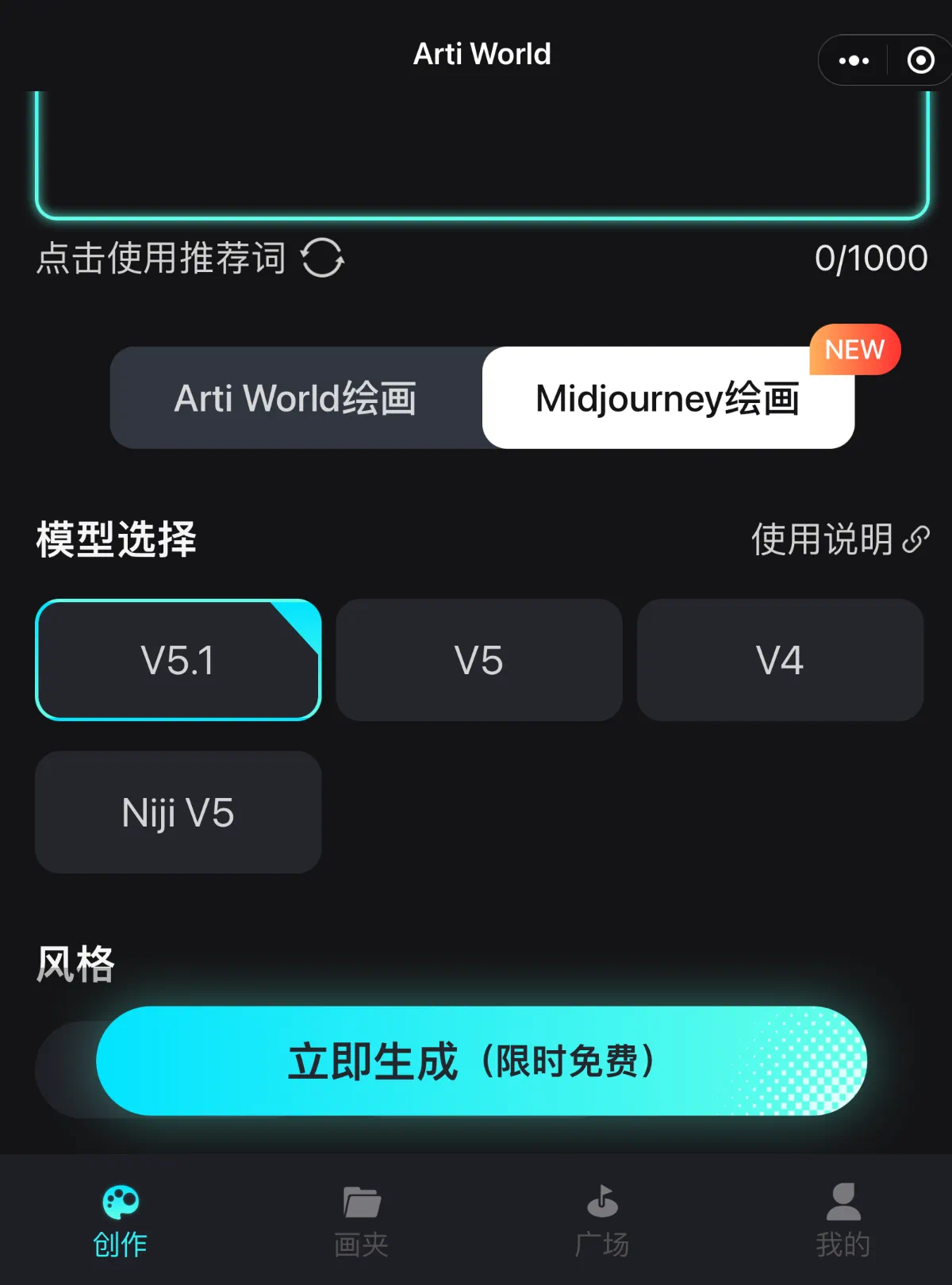Image resolution: width=952 pixels, height=1285 pixels.
Task: Tap the prompt text input box
Action: click(482, 151)
